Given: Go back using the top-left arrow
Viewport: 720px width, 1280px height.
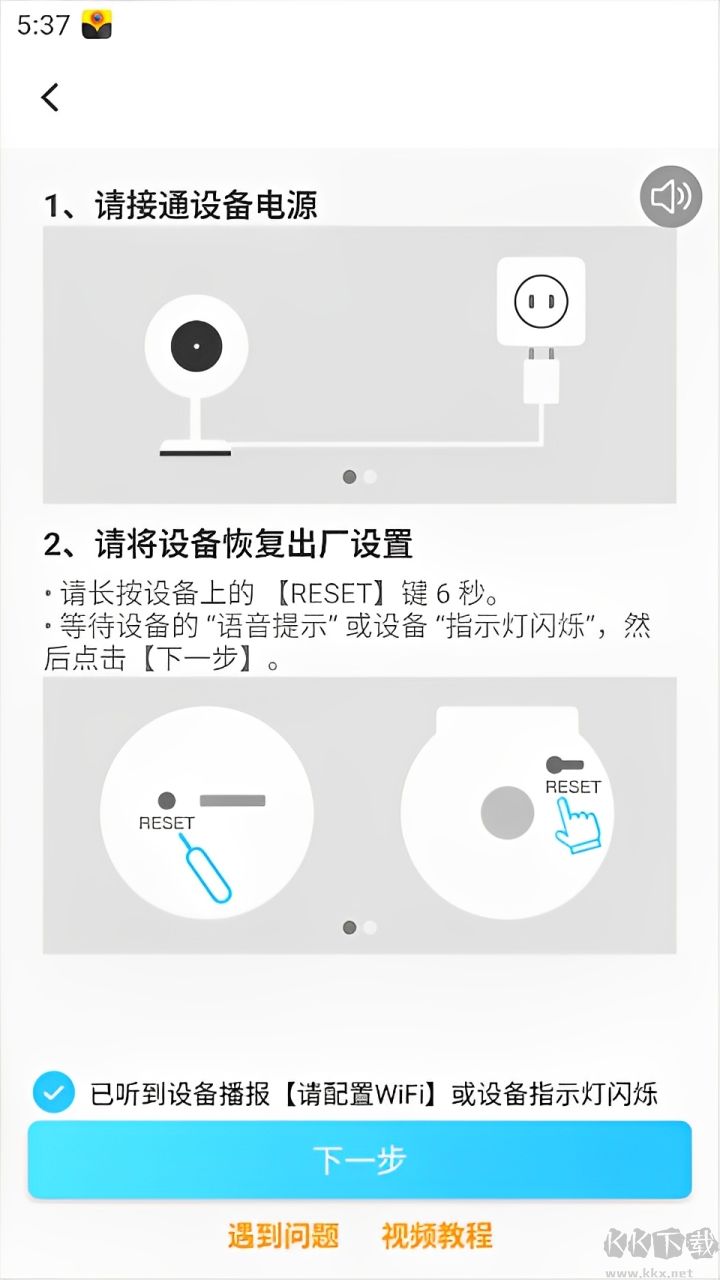Looking at the screenshot, I should 50,97.
